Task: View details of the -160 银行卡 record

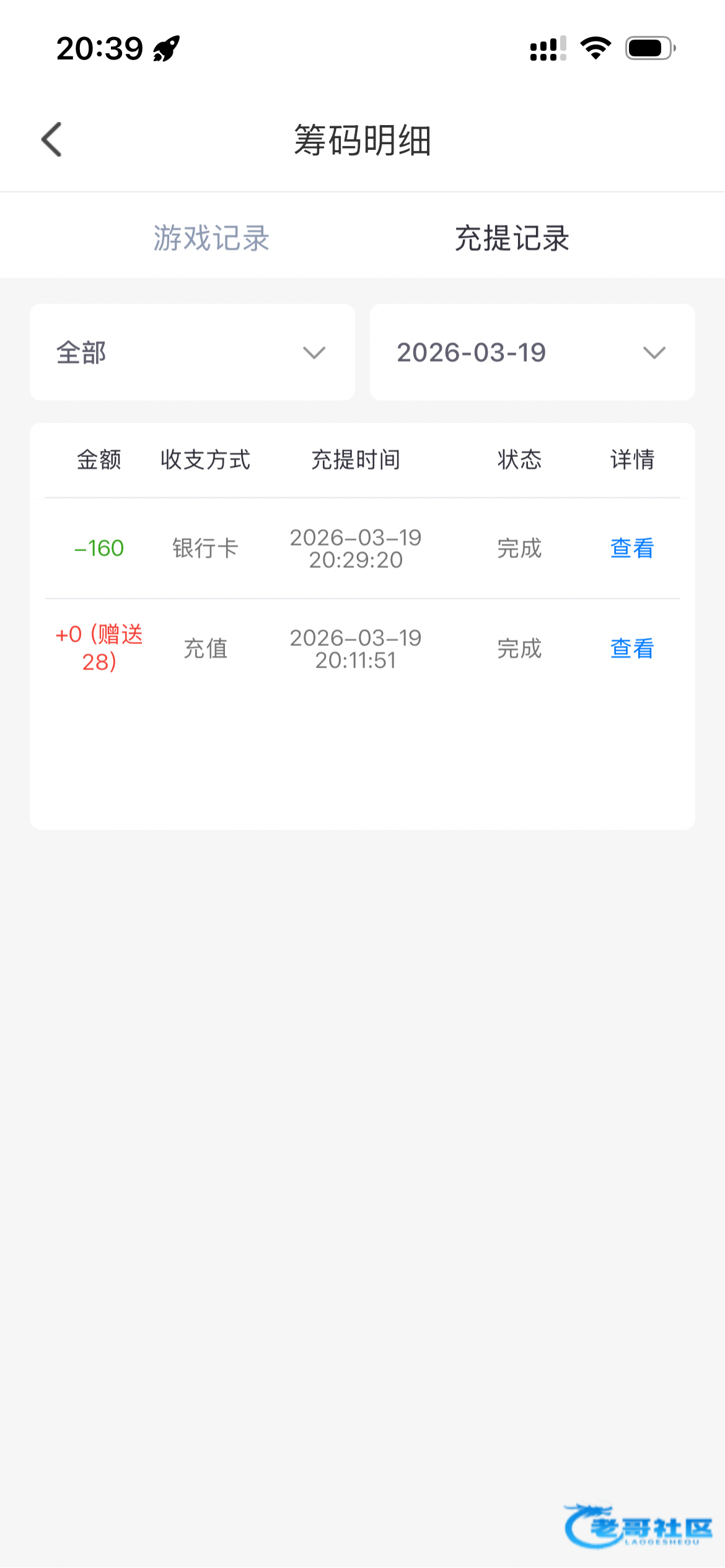Action: click(631, 548)
